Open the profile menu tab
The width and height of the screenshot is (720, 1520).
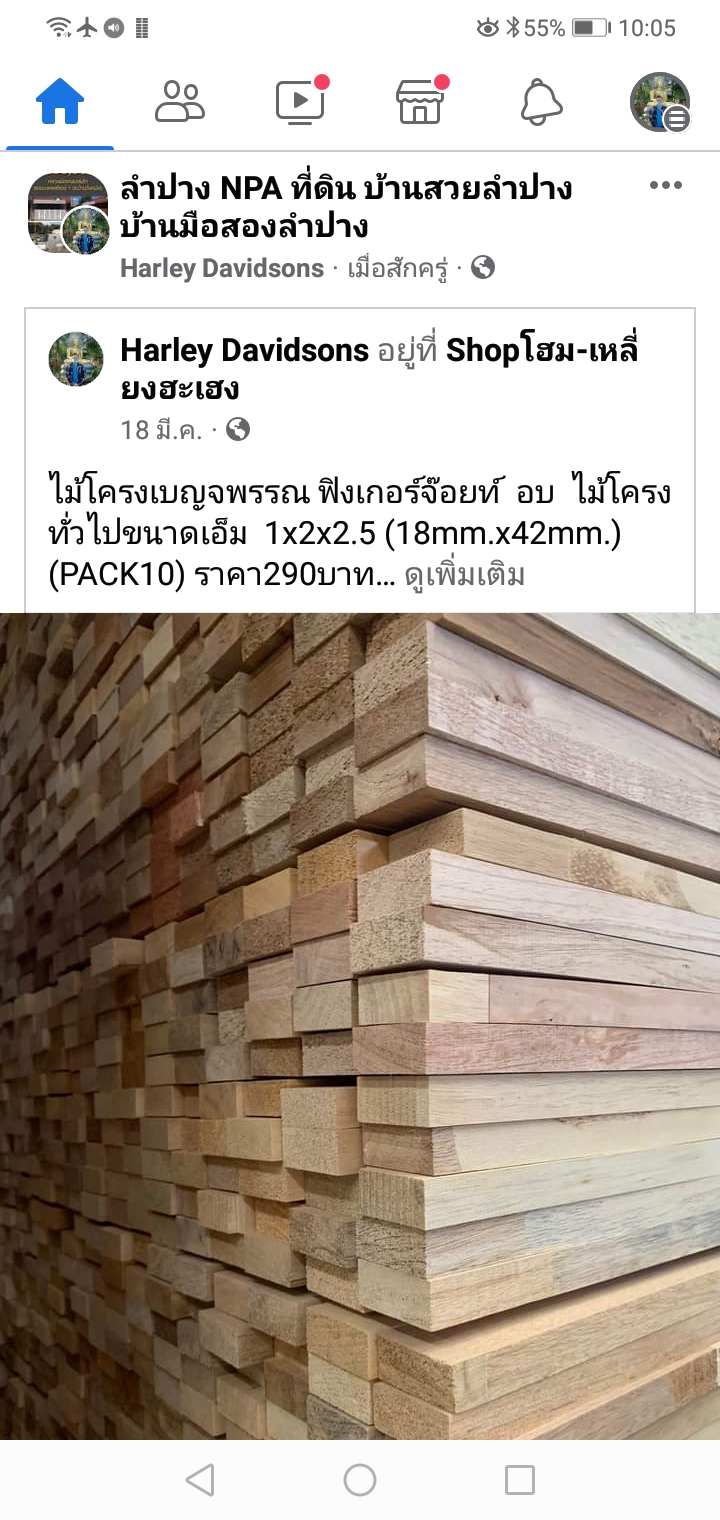pos(660,102)
